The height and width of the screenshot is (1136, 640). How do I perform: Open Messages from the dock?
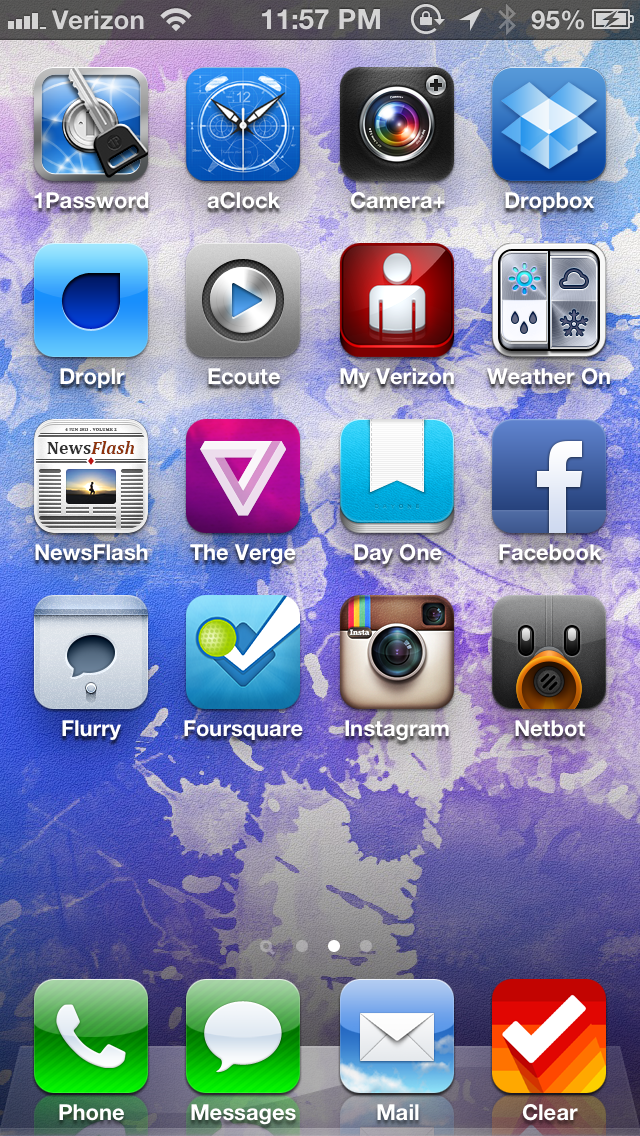(243, 1036)
